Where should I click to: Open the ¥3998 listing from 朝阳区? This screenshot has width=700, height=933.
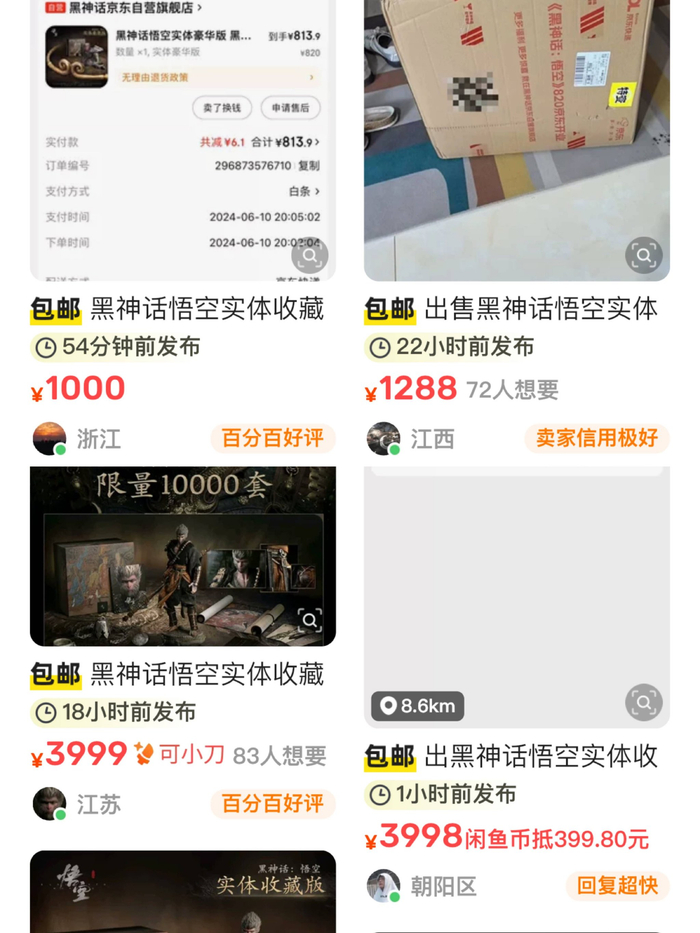(540, 756)
